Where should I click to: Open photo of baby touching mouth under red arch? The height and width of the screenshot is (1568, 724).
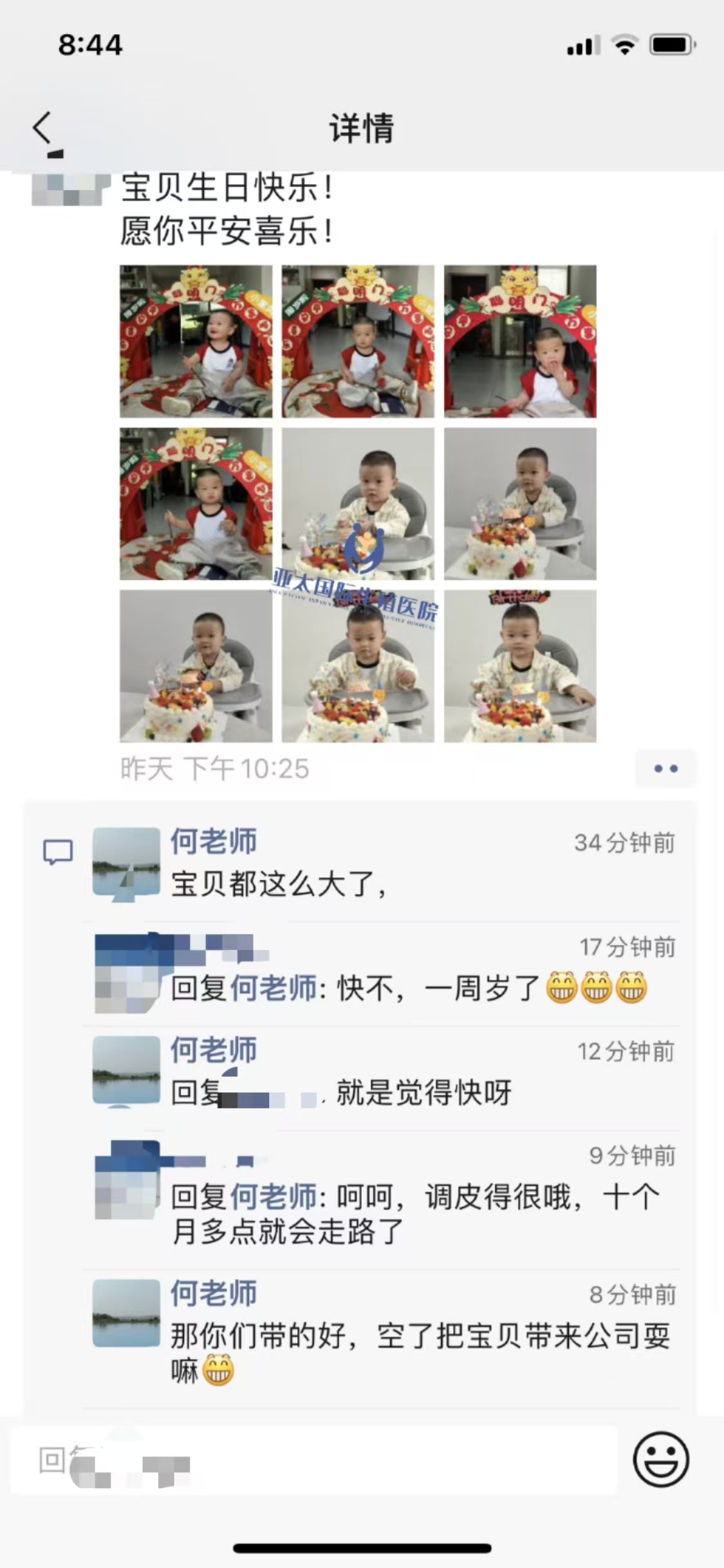click(520, 341)
